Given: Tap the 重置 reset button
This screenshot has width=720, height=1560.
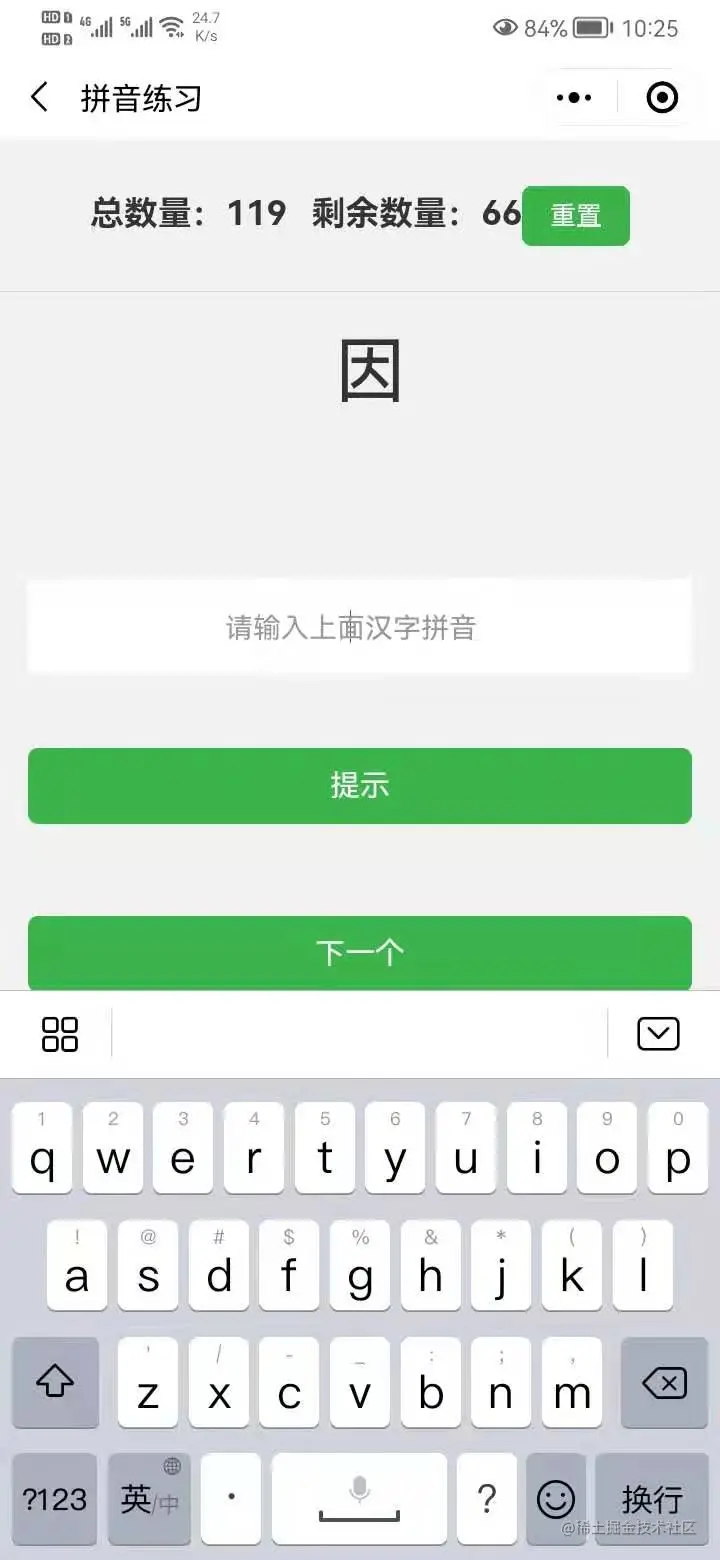Looking at the screenshot, I should (576, 215).
